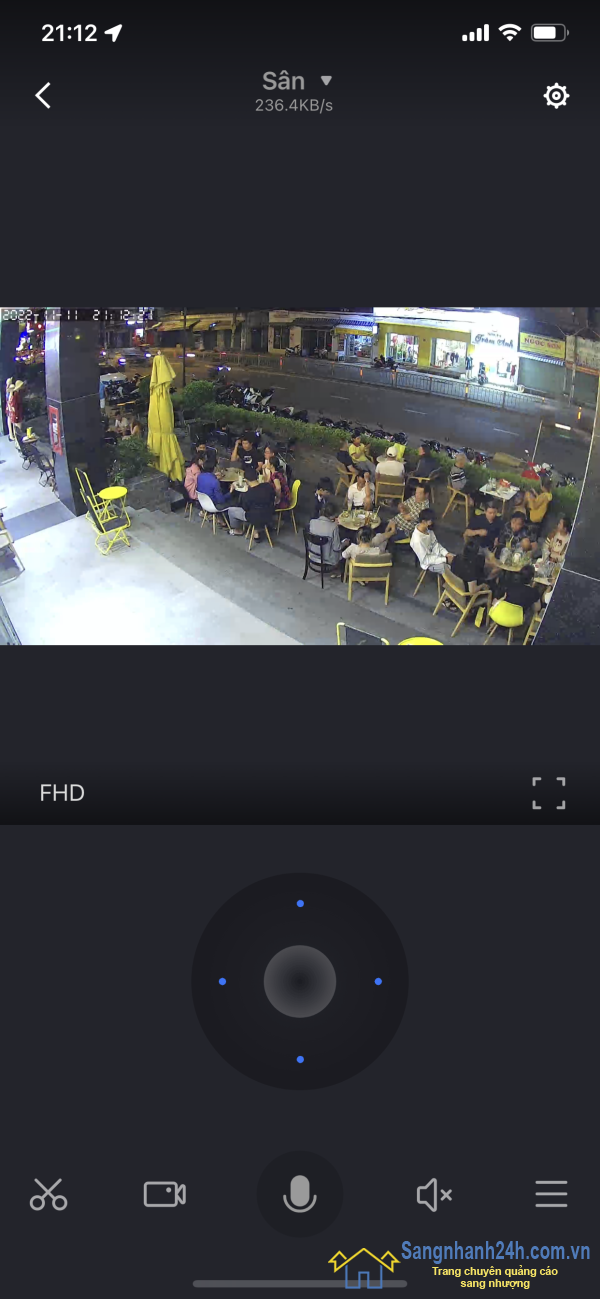This screenshot has width=600, height=1299.
Task: Go back using the top-left arrow
Action: coord(42,96)
